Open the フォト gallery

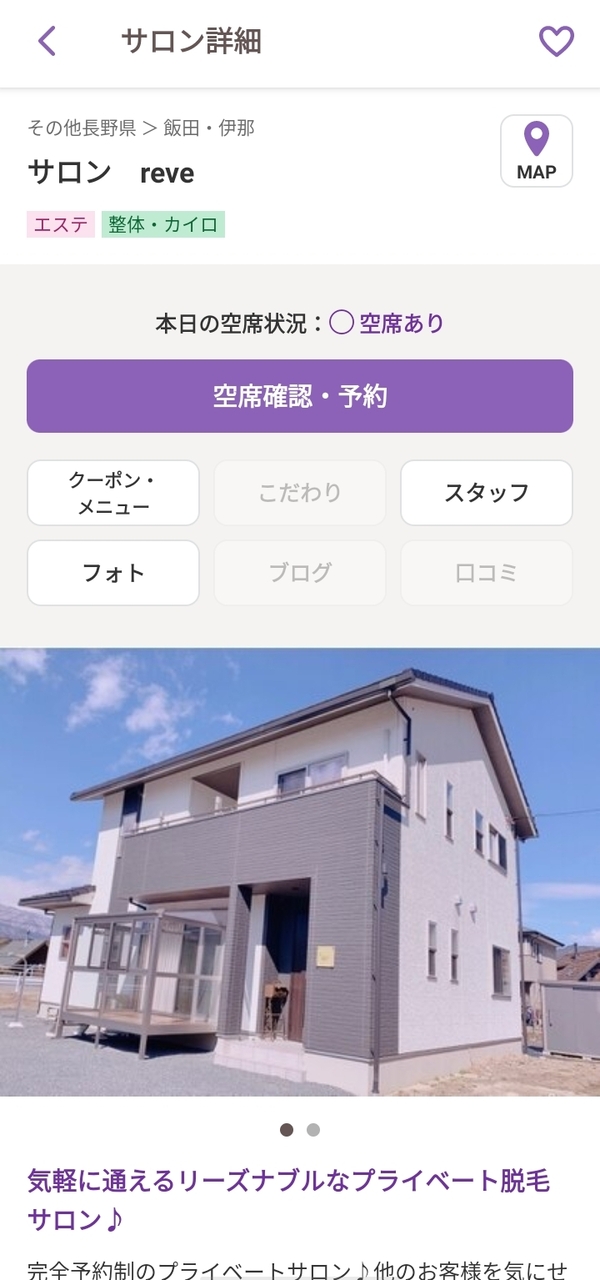point(113,573)
